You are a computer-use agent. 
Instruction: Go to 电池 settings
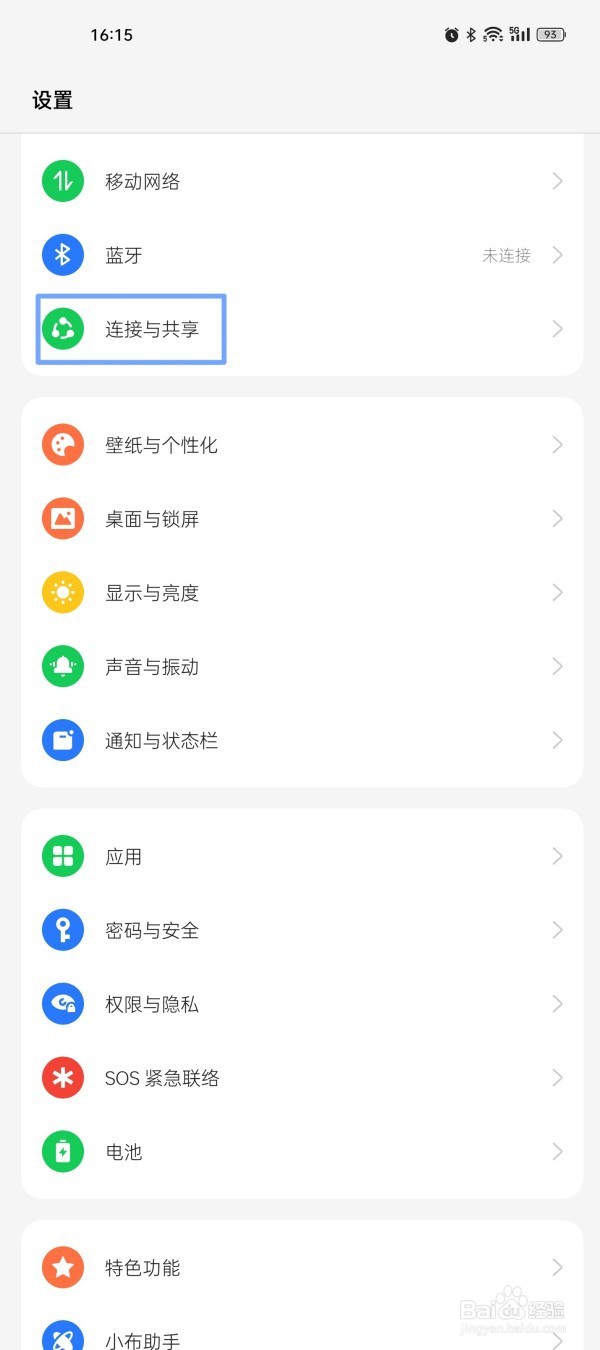click(300, 1152)
